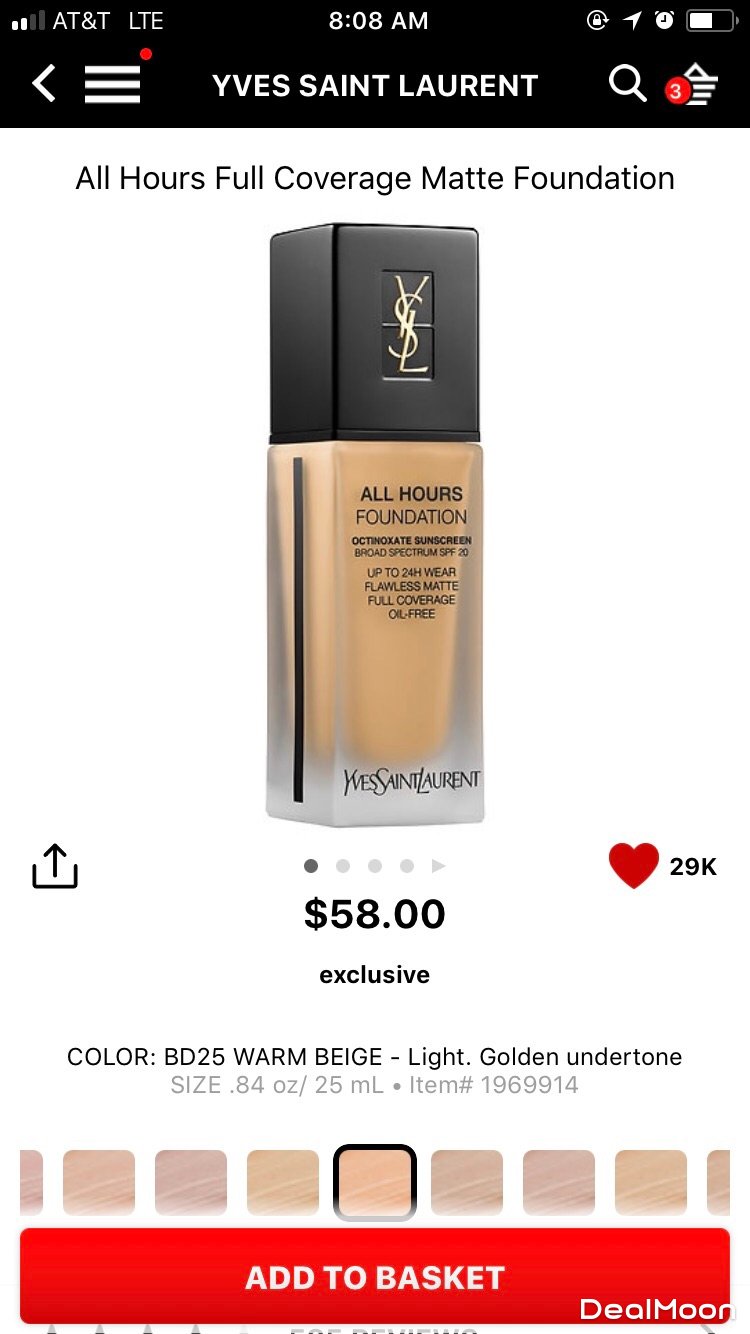Select the currently highlighted Warm Beige swatch
Screen dimensions: 750x1334
(375, 1183)
